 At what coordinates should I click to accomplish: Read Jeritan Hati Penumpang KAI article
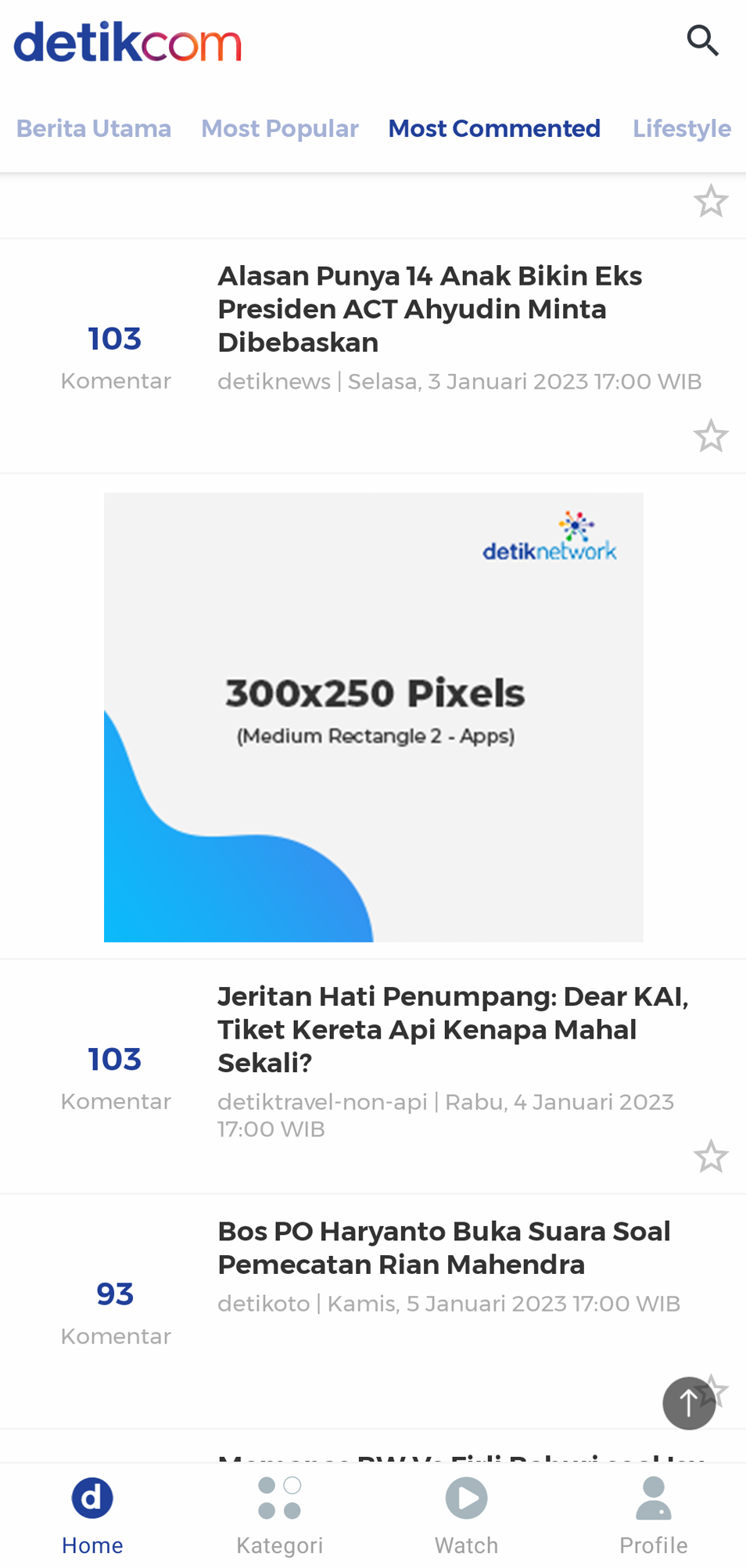[452, 1029]
